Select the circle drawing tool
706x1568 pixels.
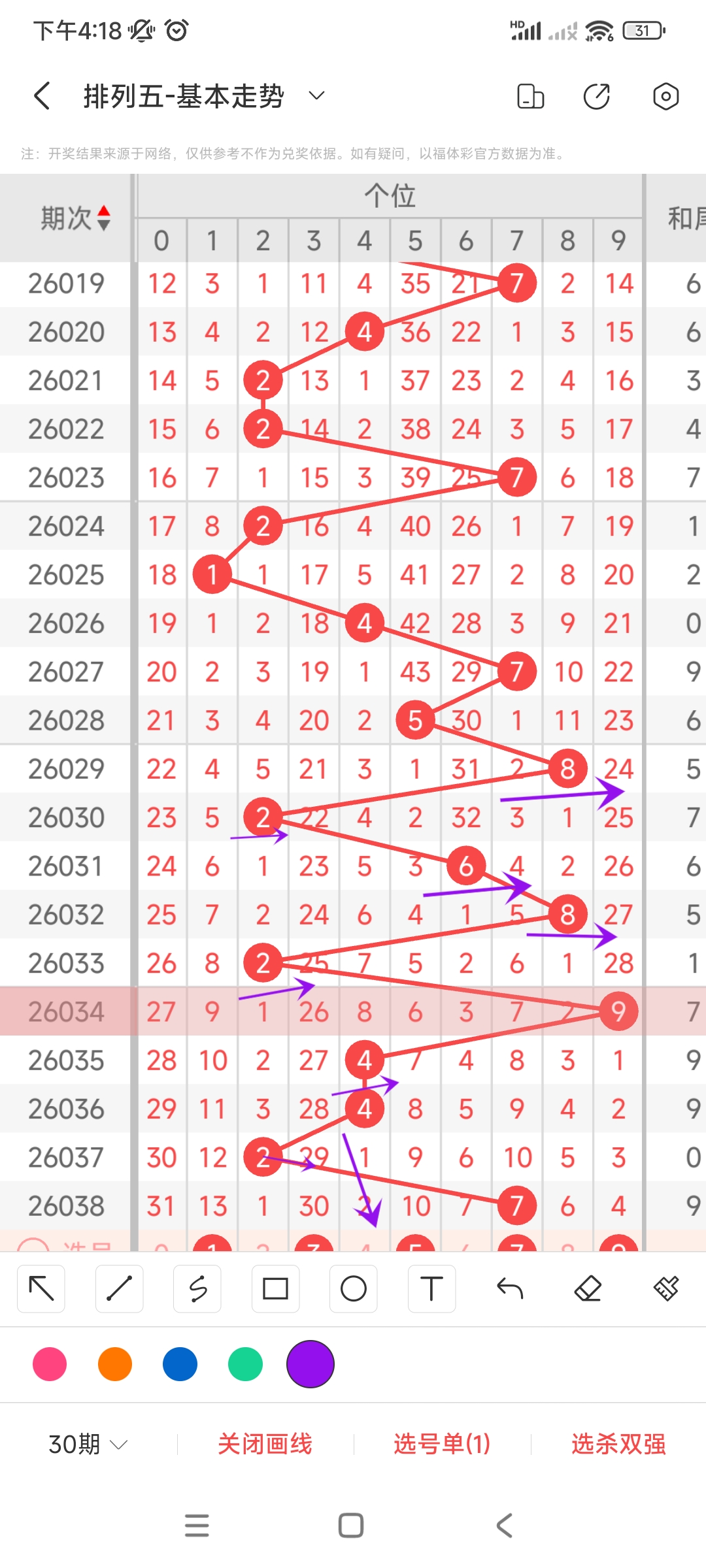[x=353, y=1289]
